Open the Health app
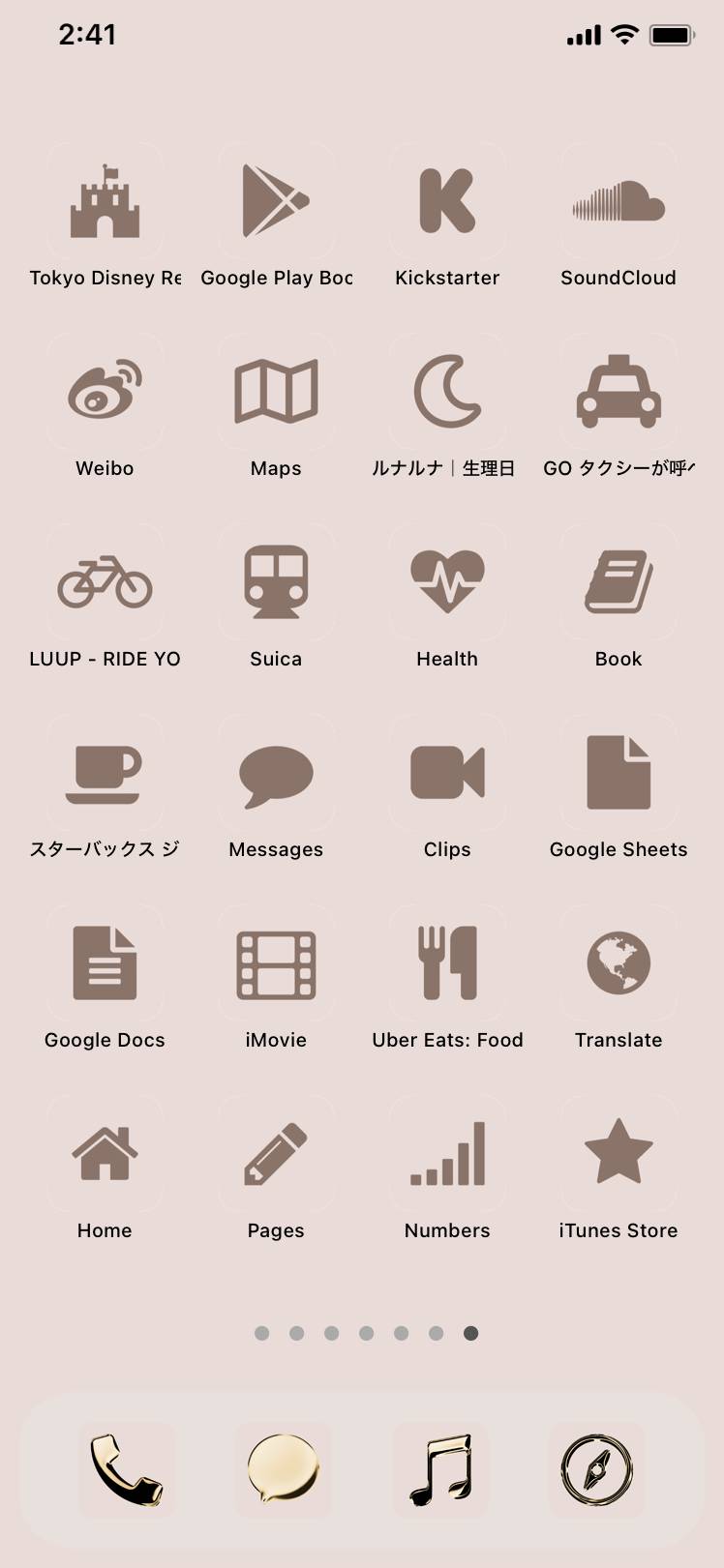Viewport: 724px width, 1568px height. tap(447, 582)
